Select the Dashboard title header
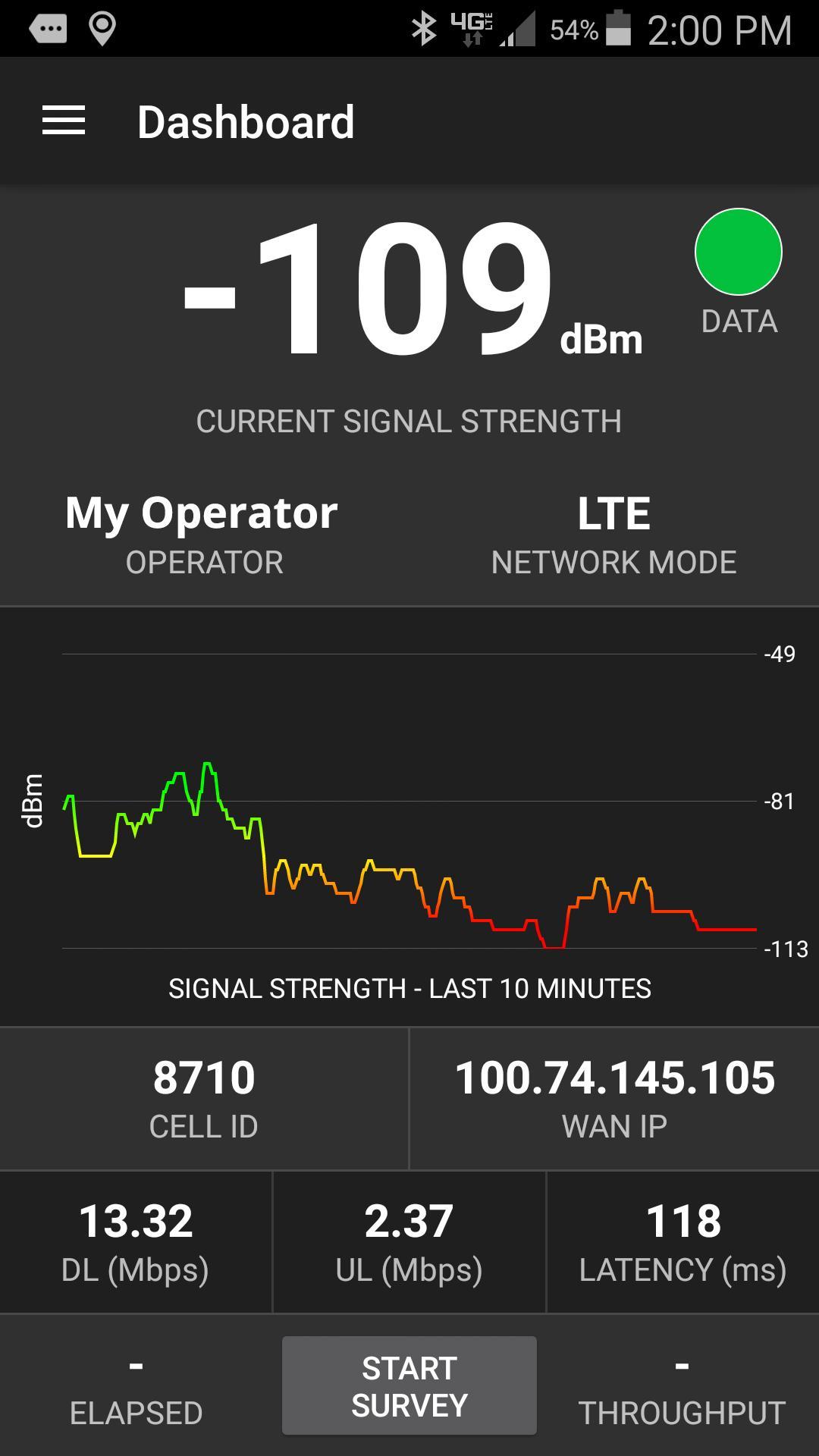Screen dimensions: 819x1456 tap(246, 121)
